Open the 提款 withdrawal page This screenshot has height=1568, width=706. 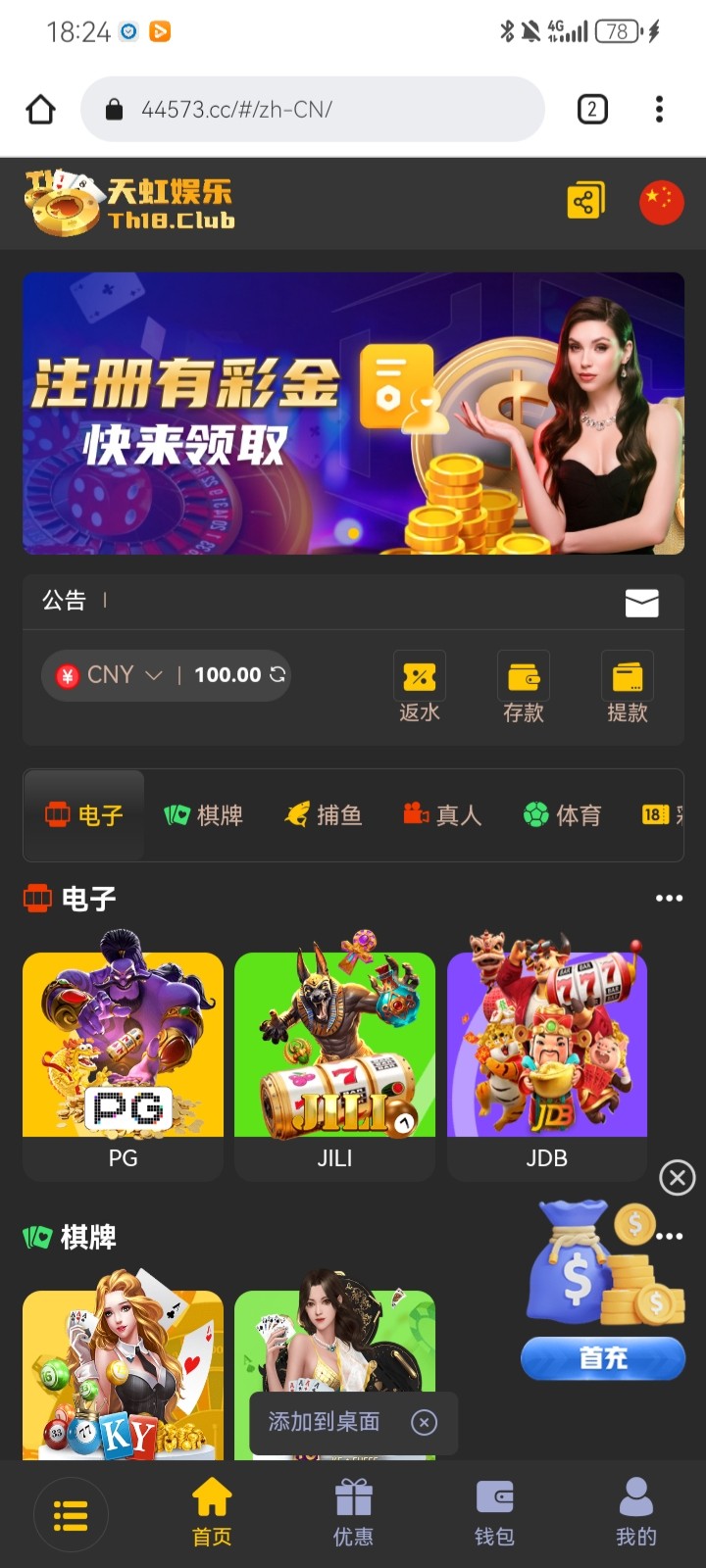[x=627, y=686]
